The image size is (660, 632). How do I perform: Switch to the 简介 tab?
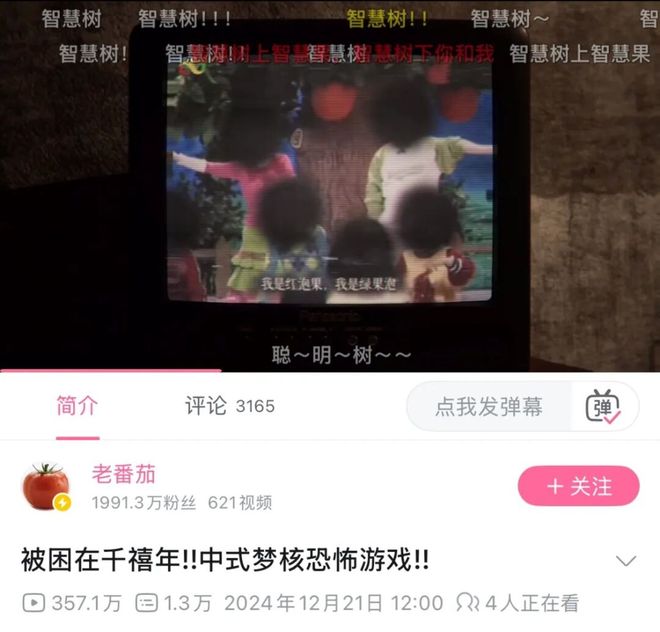point(77,406)
